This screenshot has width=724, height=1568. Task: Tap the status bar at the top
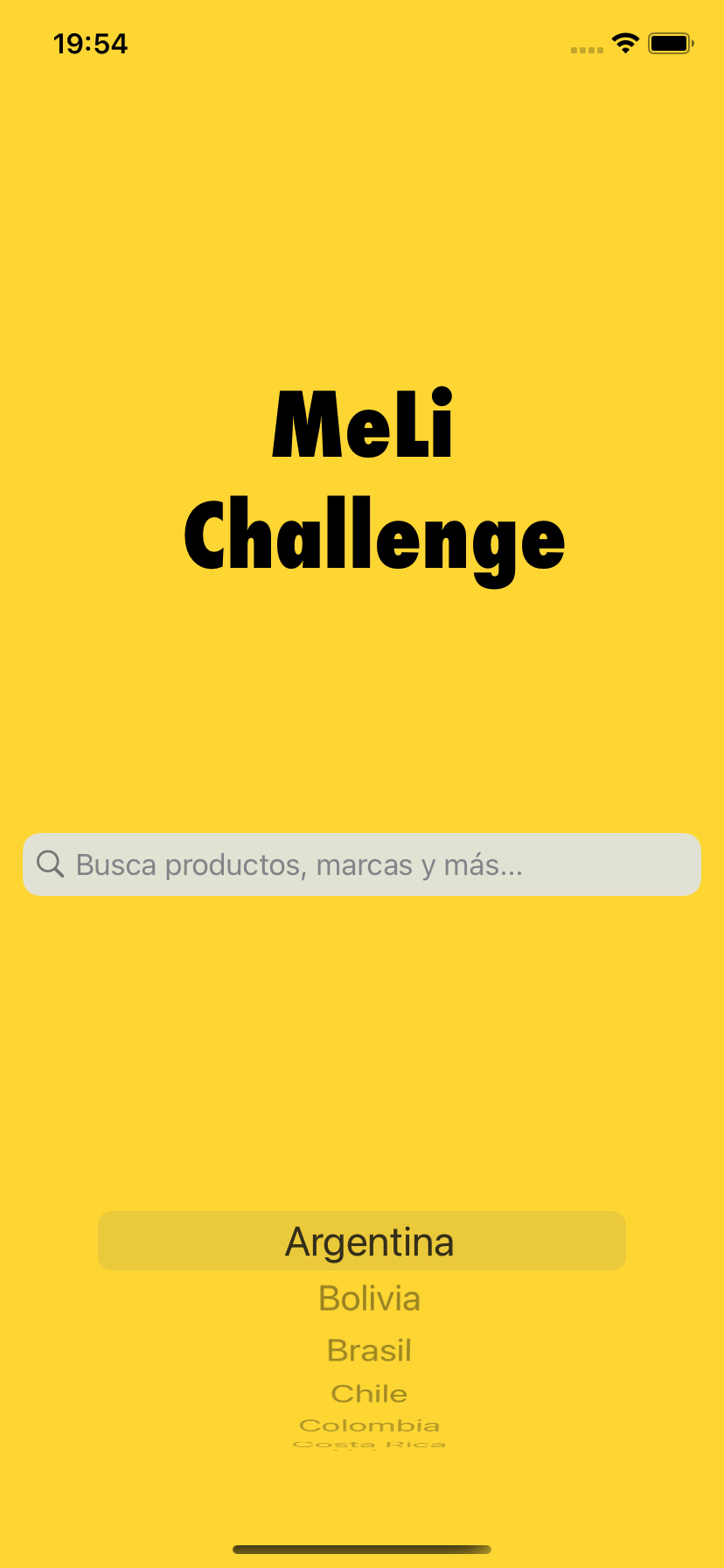click(362, 42)
